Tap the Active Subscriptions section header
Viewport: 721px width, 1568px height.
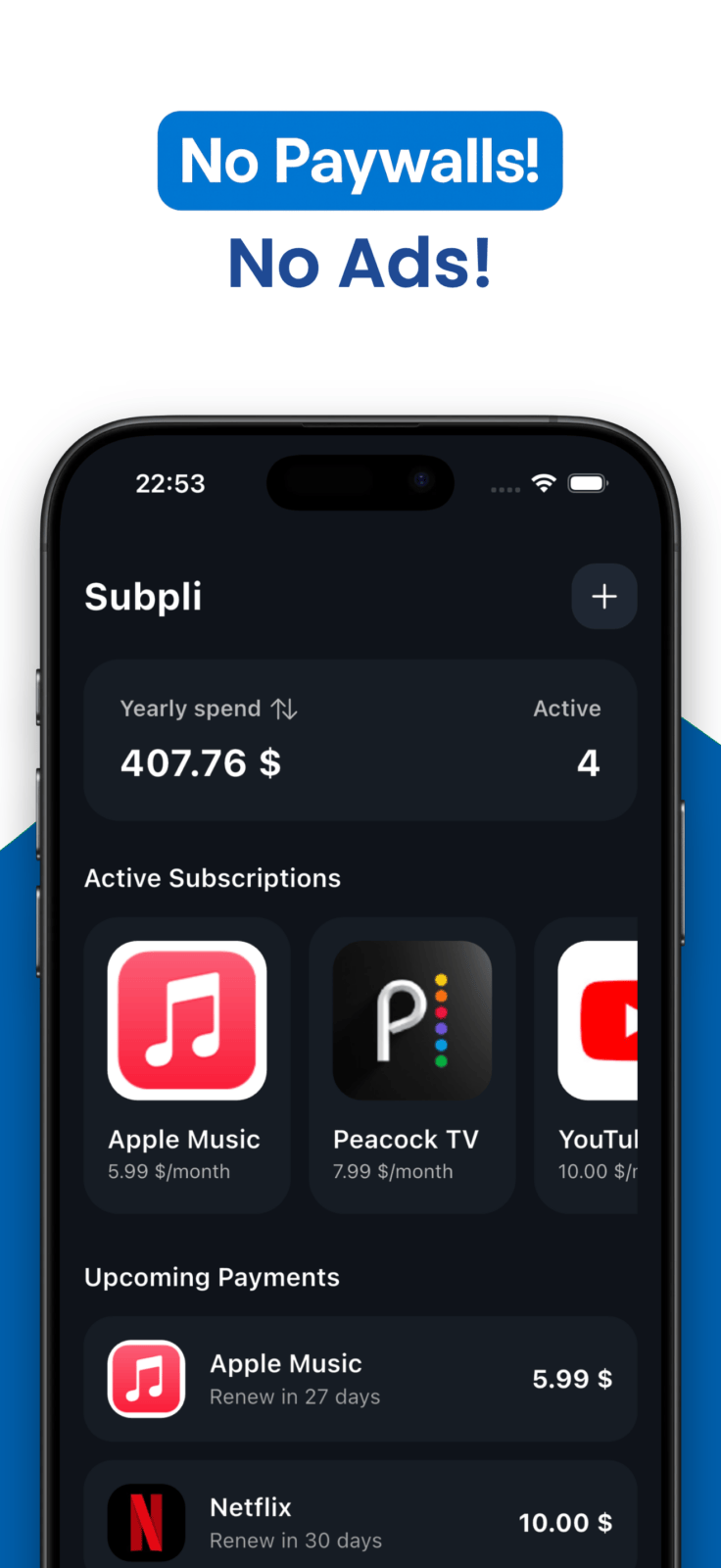tap(212, 877)
